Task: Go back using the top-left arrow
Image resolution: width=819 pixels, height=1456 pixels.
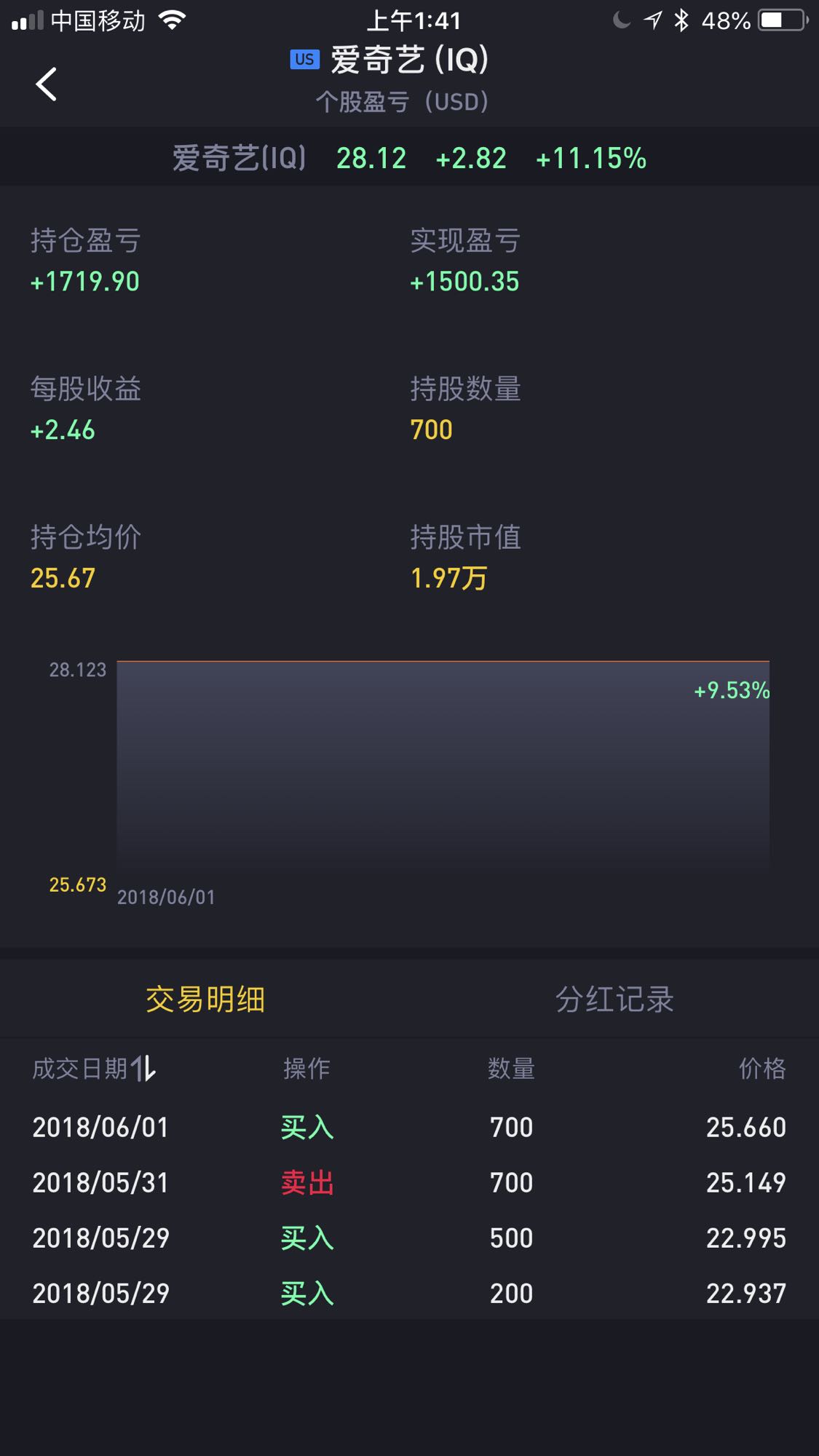Action: (47, 84)
